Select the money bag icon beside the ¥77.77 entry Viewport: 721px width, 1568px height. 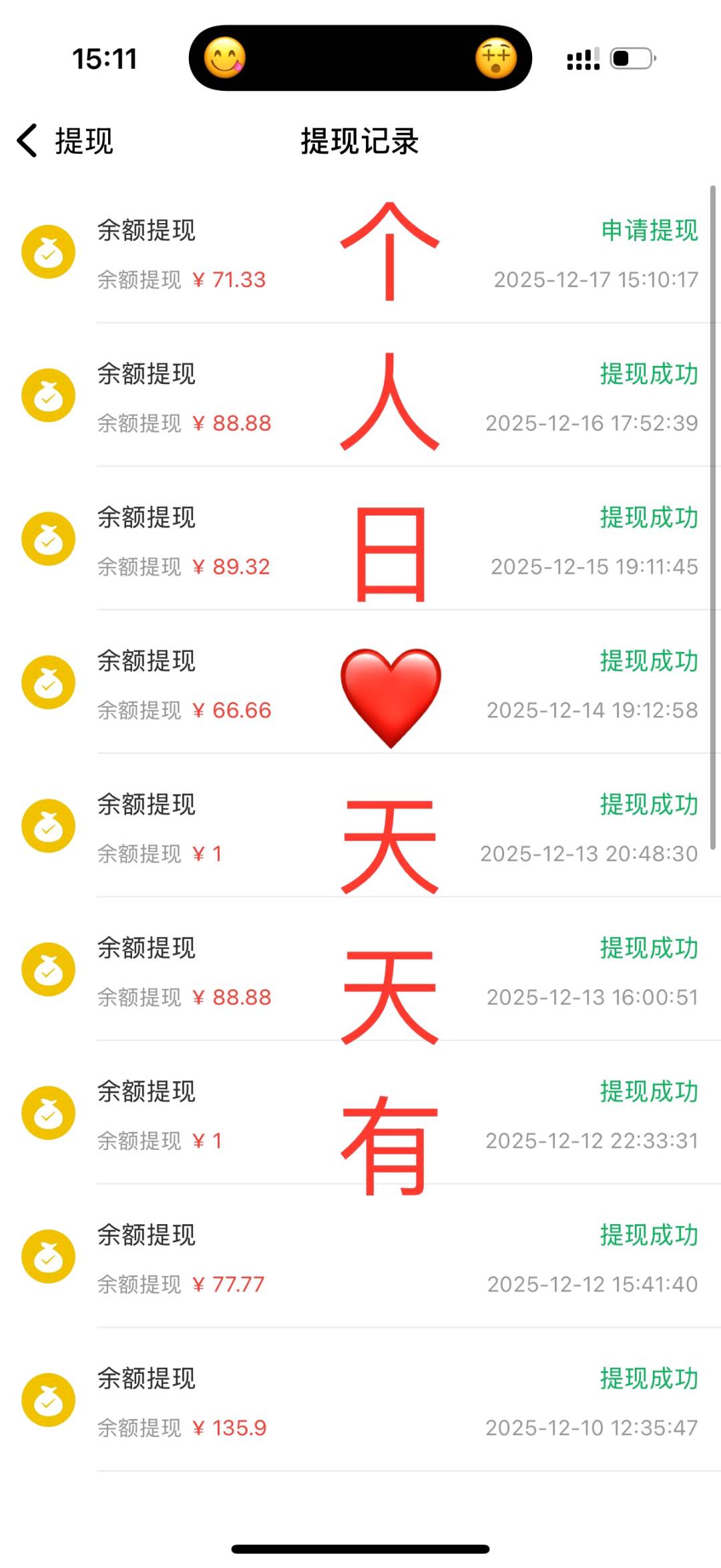pos(48,1256)
